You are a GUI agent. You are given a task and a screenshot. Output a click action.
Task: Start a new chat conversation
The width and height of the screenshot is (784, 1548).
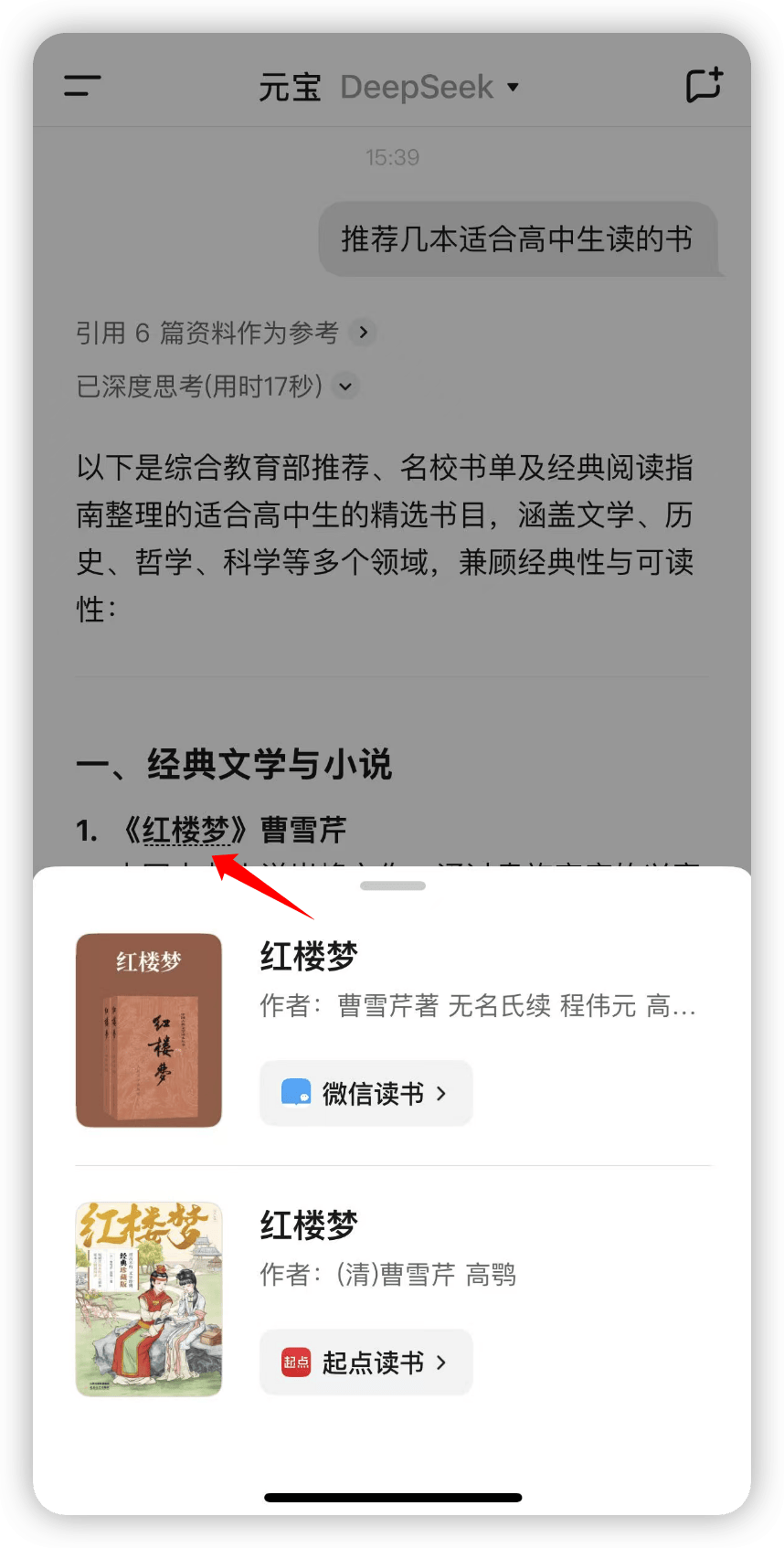[703, 86]
